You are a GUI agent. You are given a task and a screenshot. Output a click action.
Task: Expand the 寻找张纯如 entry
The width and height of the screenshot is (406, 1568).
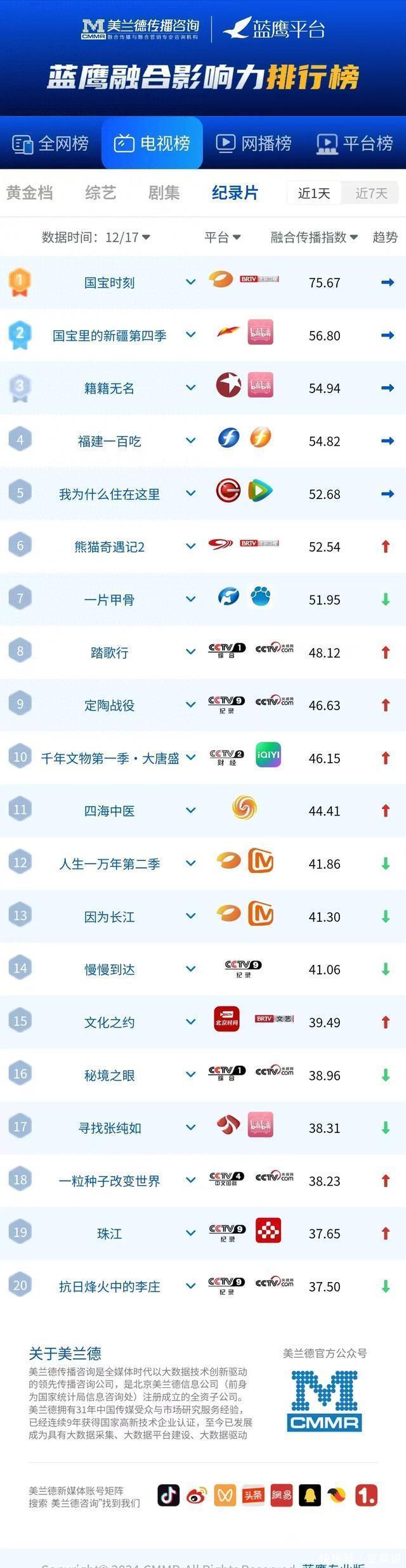click(190, 1127)
